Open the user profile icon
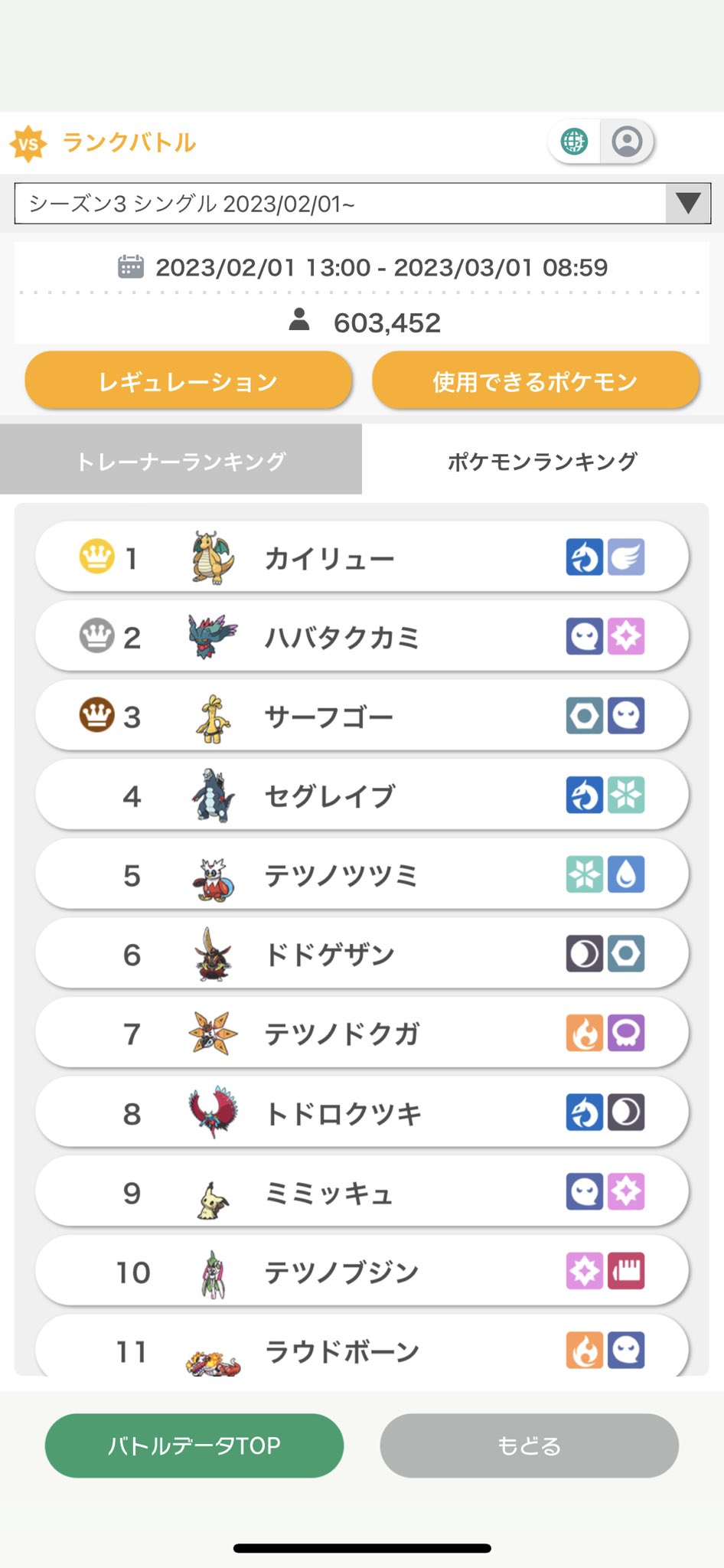This screenshot has width=724, height=1568. point(627,142)
